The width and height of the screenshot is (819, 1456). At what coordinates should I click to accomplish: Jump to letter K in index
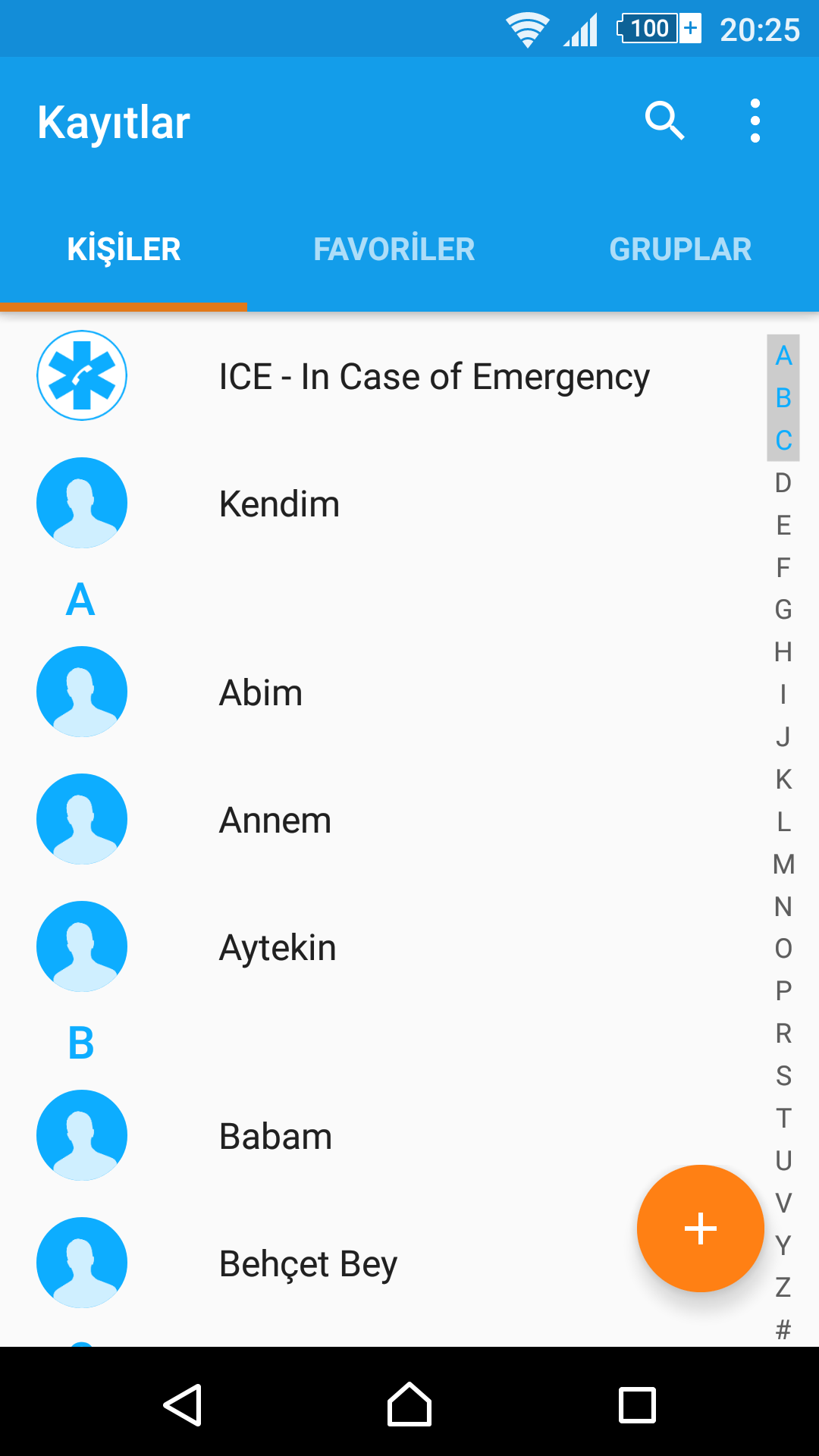coord(783,779)
